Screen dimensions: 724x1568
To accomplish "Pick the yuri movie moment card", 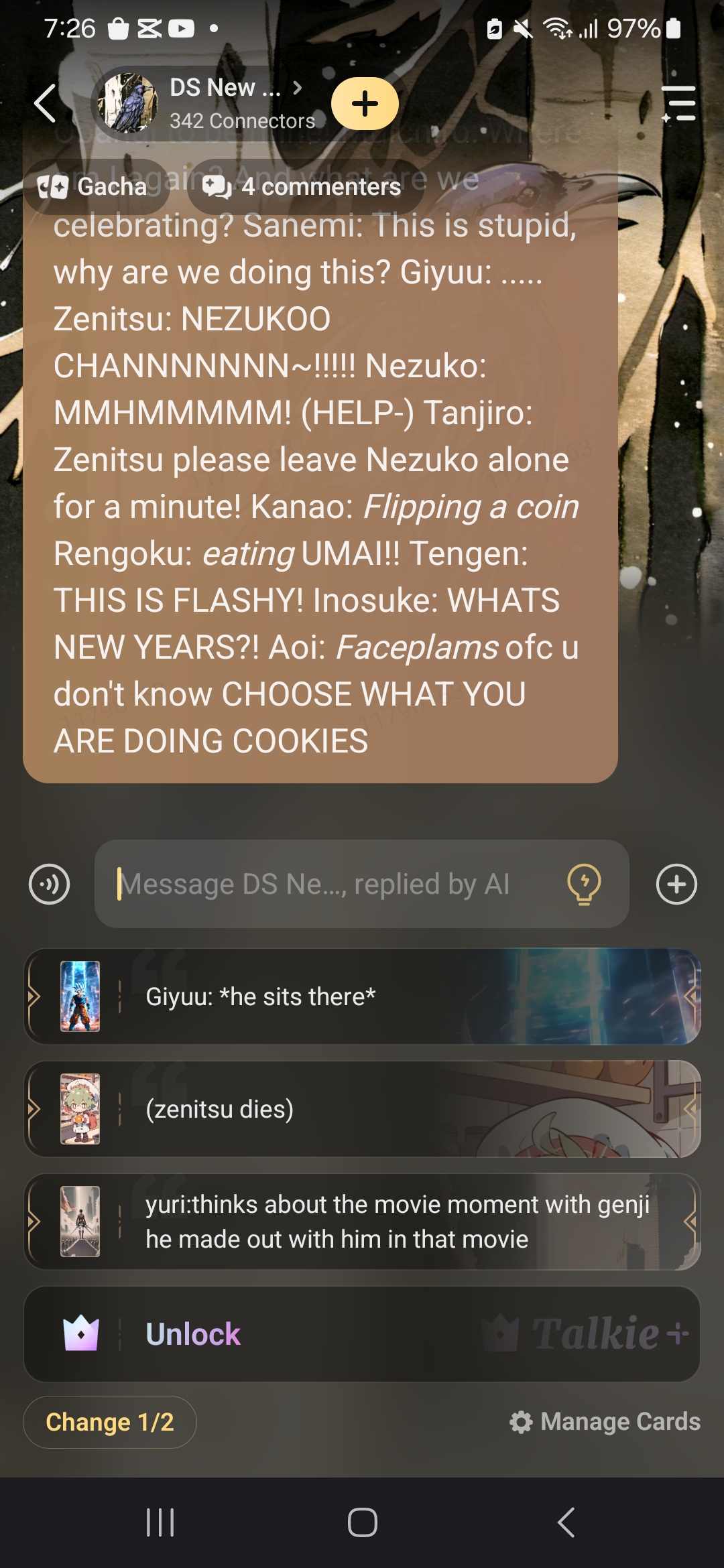I will [362, 1222].
